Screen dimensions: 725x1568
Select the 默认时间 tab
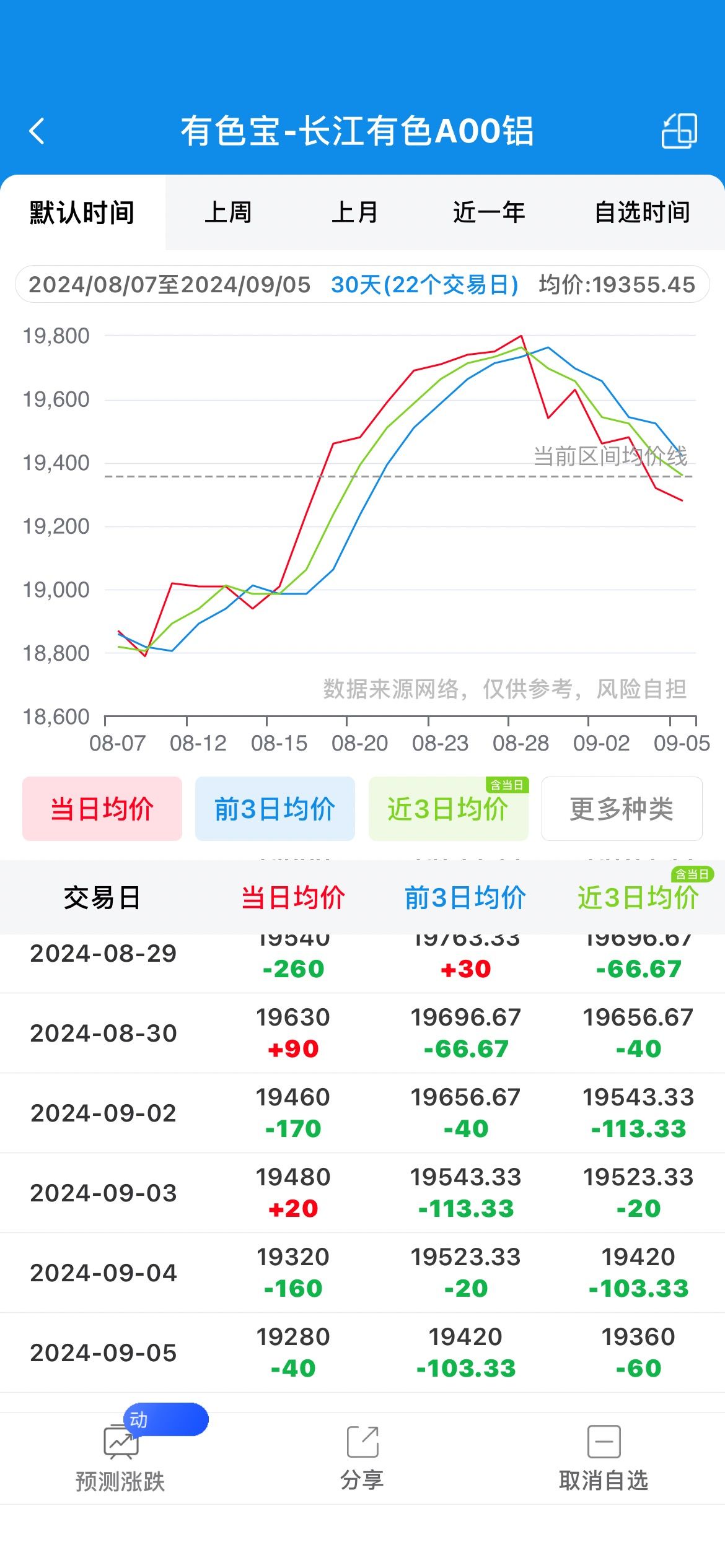(x=82, y=212)
